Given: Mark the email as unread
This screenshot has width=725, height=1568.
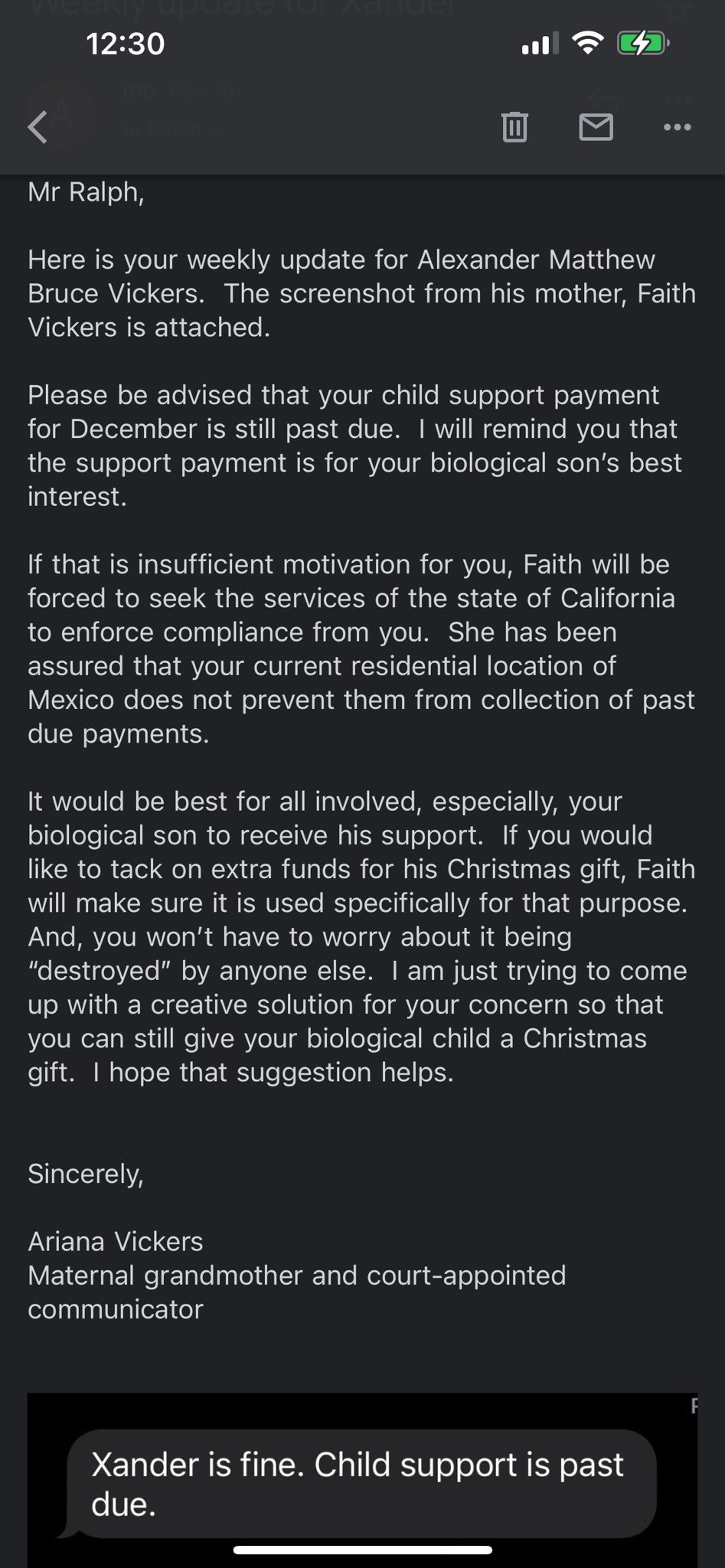Looking at the screenshot, I should click(596, 127).
